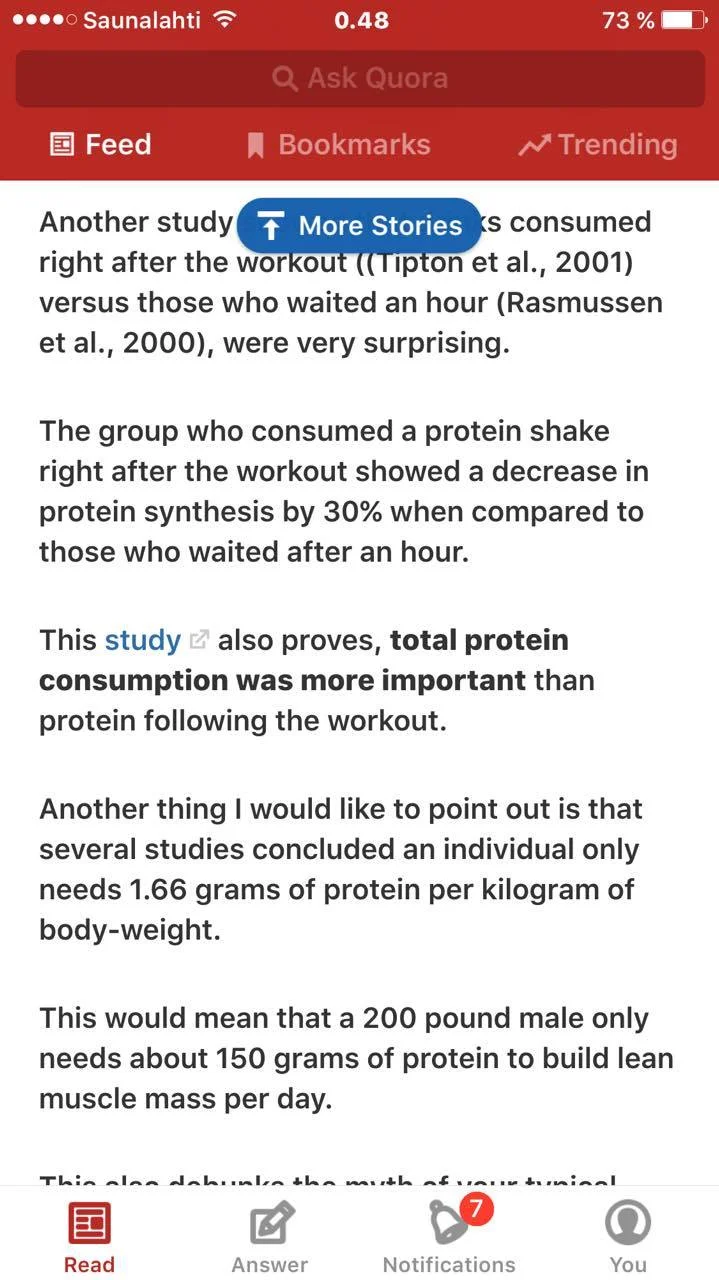This screenshot has width=719, height=1280.
Task: Switch to the Trending tab
Action: (598, 145)
